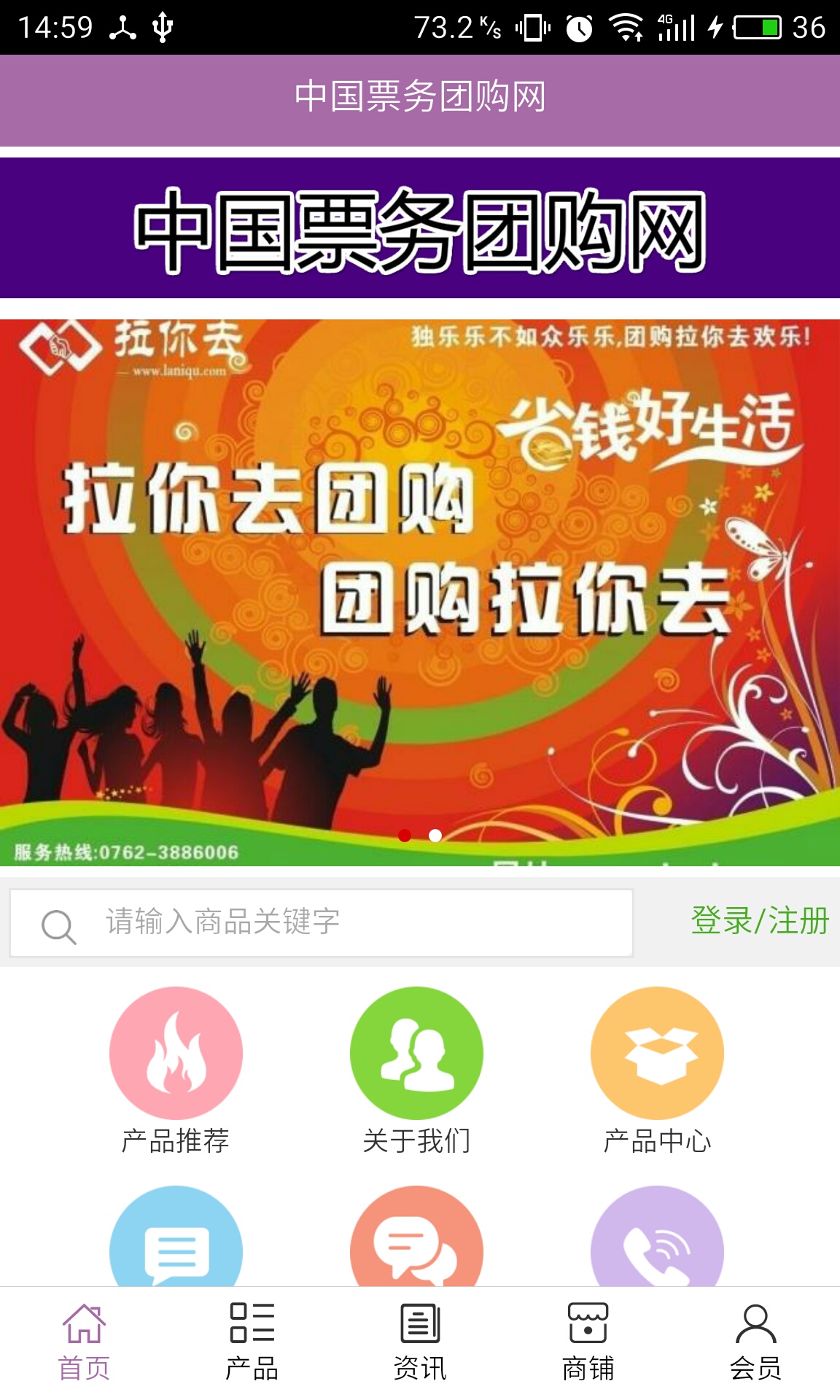
Task: Open the purple phone call icon
Action: point(657,1243)
